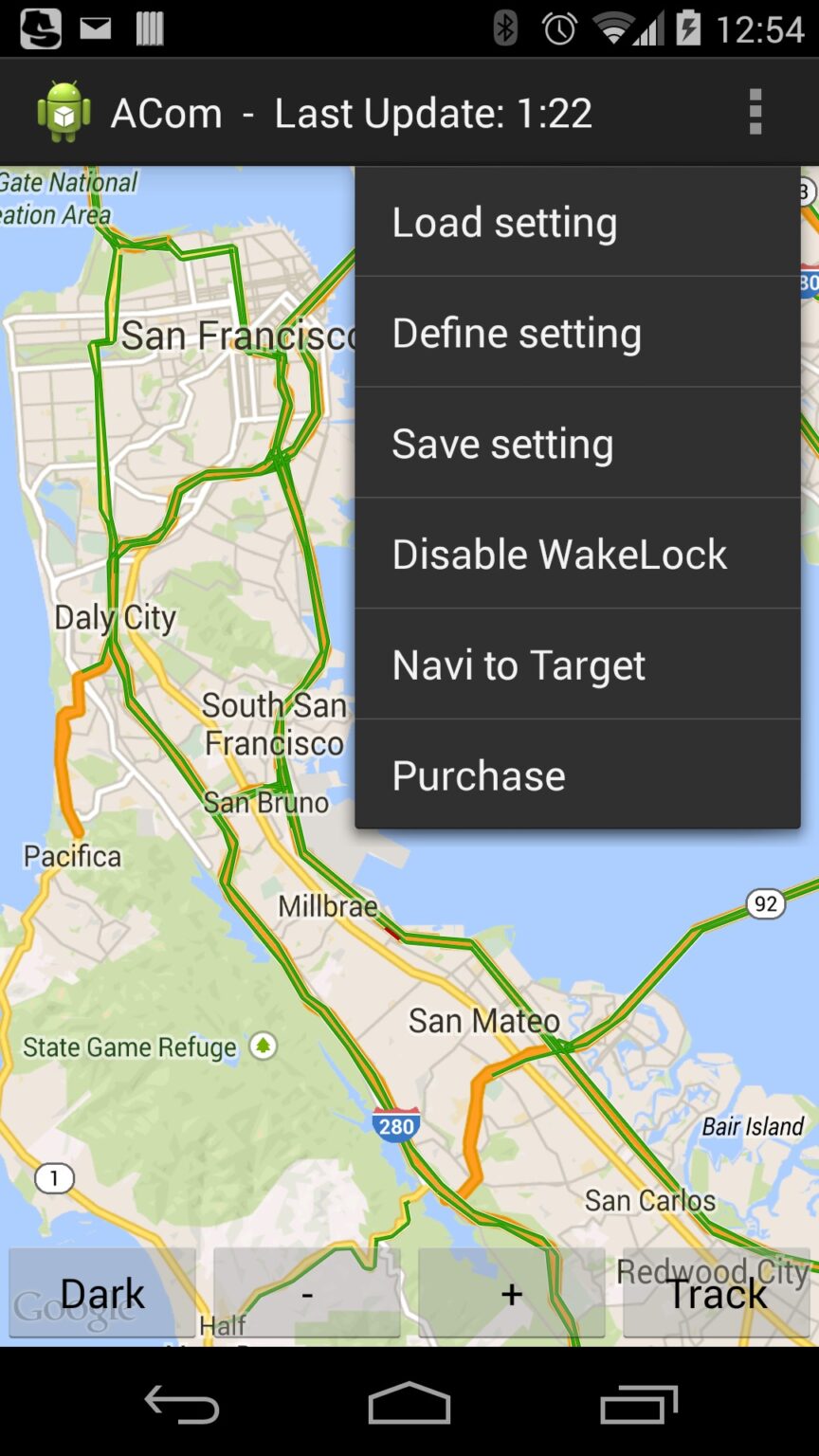819x1456 pixels.
Task: Tap the Bluetooth status bar icon
Action: [x=505, y=27]
